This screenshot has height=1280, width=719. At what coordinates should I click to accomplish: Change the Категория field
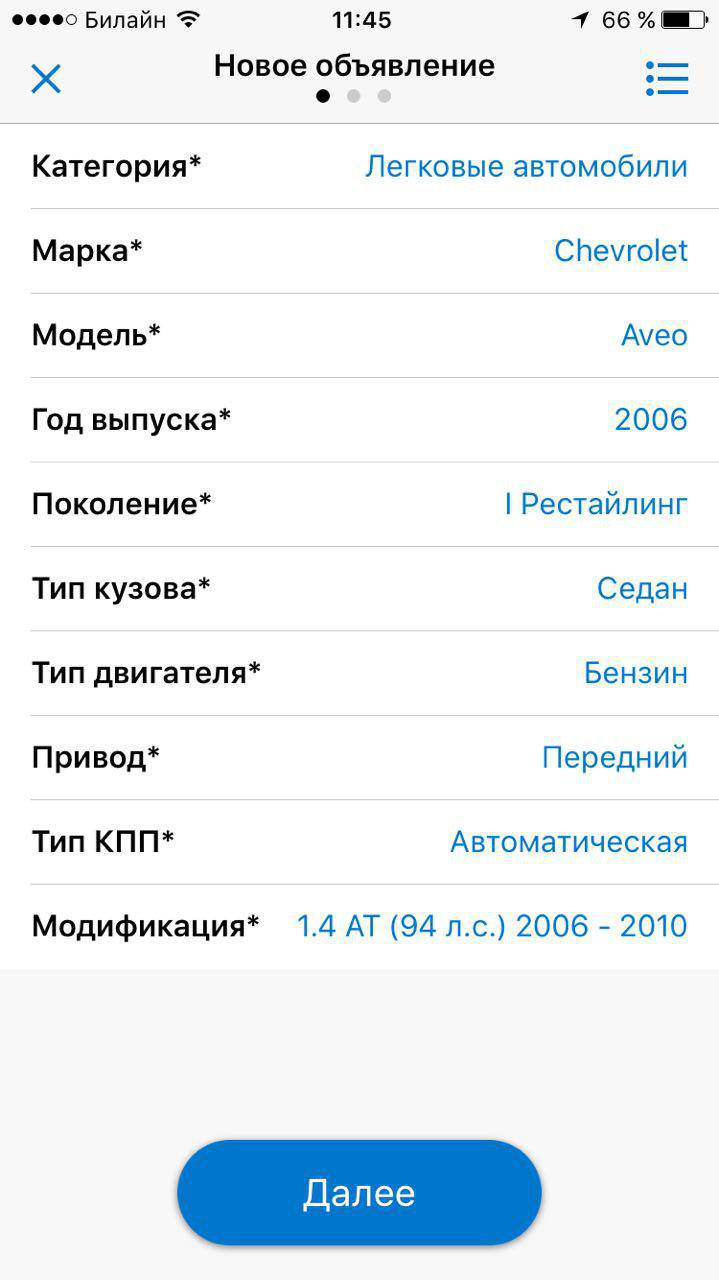point(526,166)
